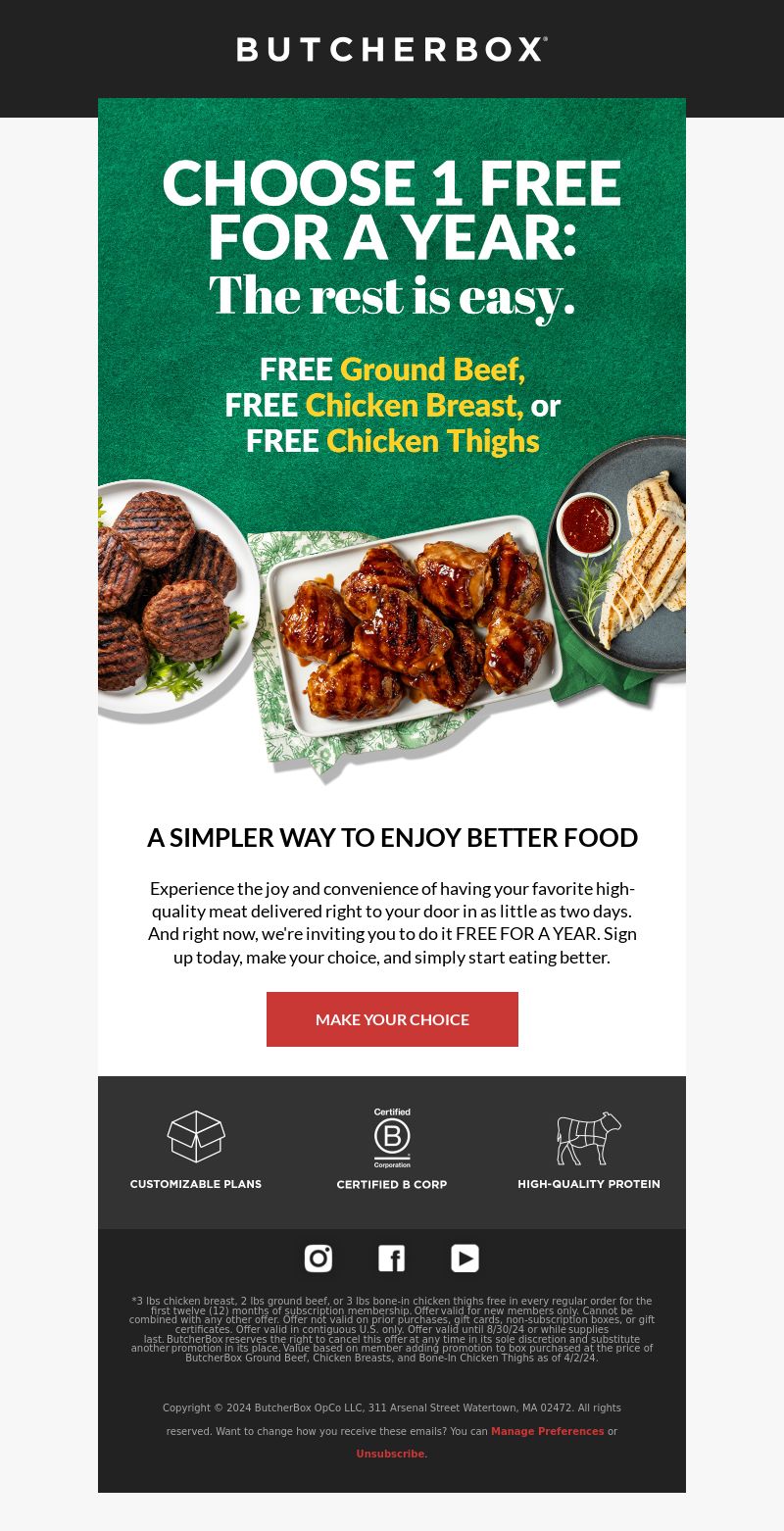Viewport: 784px width, 1531px height.
Task: Tap the MAKE YOUR CHOICE button
Action: (392, 1019)
